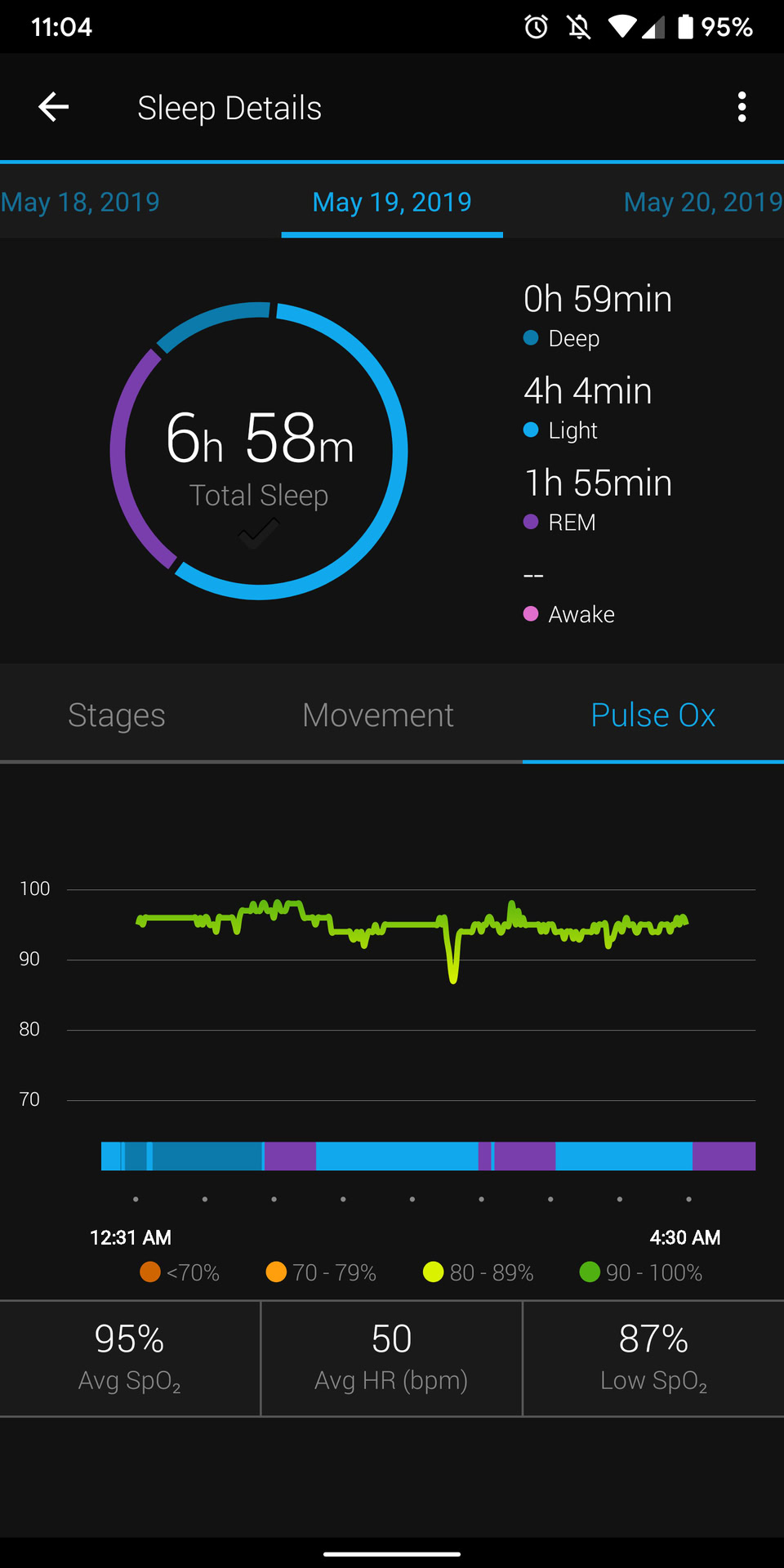View the Movement tab
Image resolution: width=784 pixels, height=1568 pixels.
[x=377, y=715]
